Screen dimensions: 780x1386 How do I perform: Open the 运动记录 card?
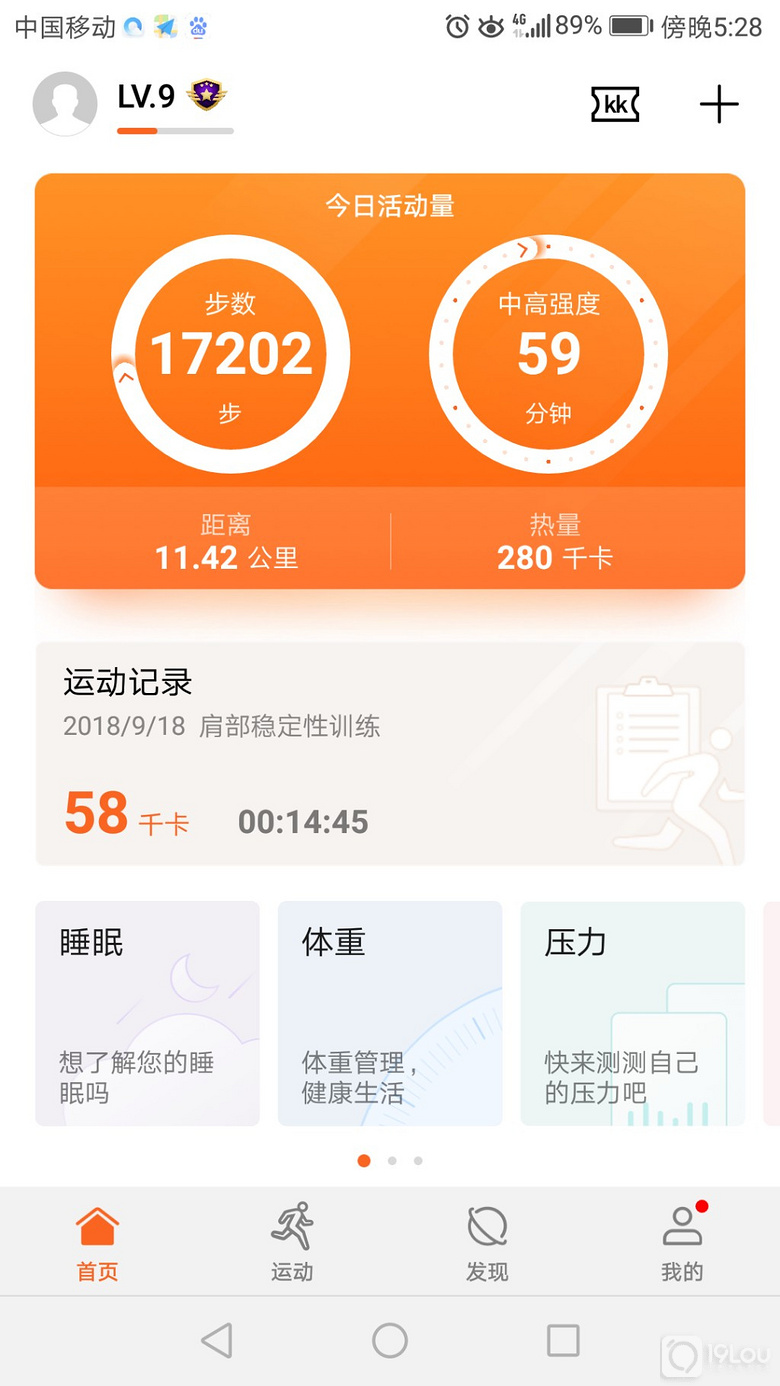(x=390, y=754)
